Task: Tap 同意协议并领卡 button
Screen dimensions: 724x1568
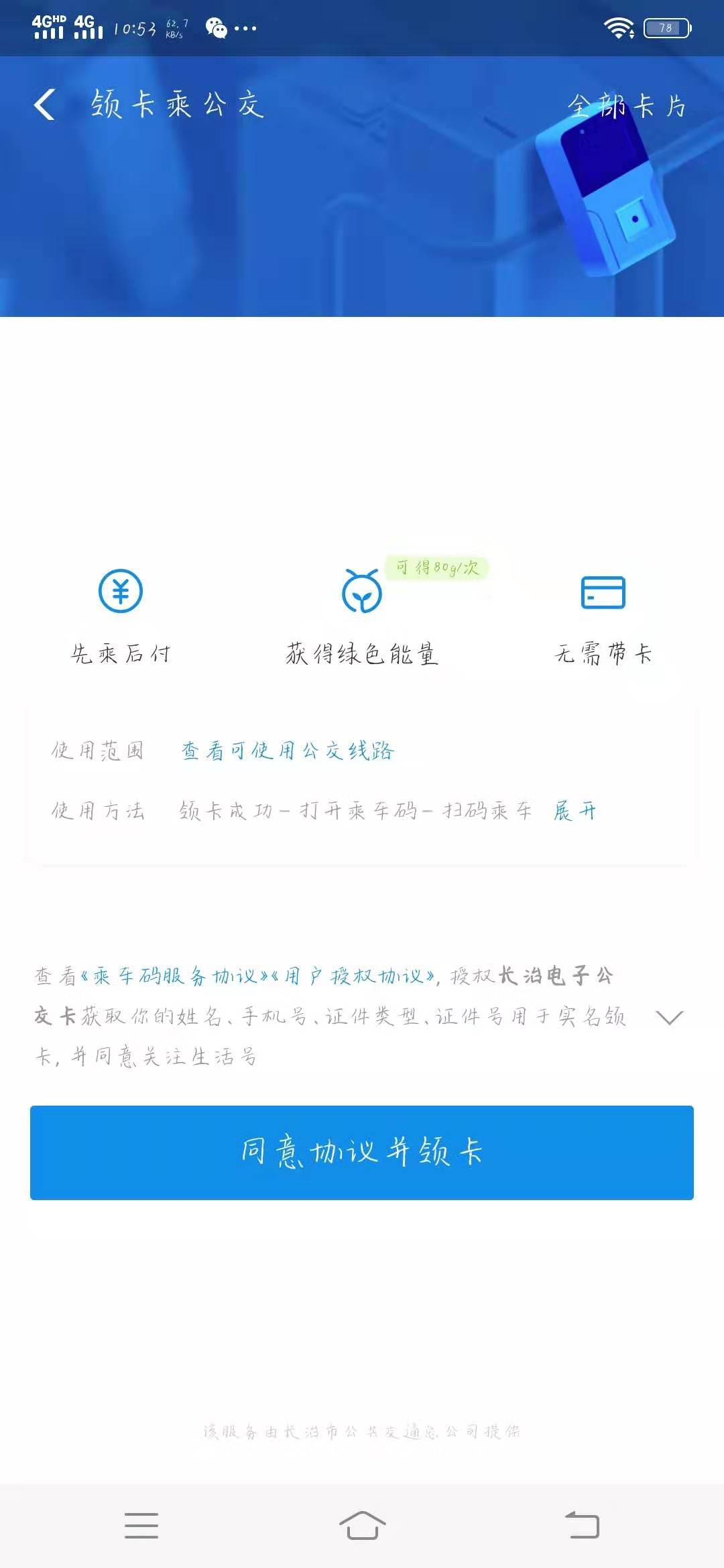Action: click(x=362, y=1153)
